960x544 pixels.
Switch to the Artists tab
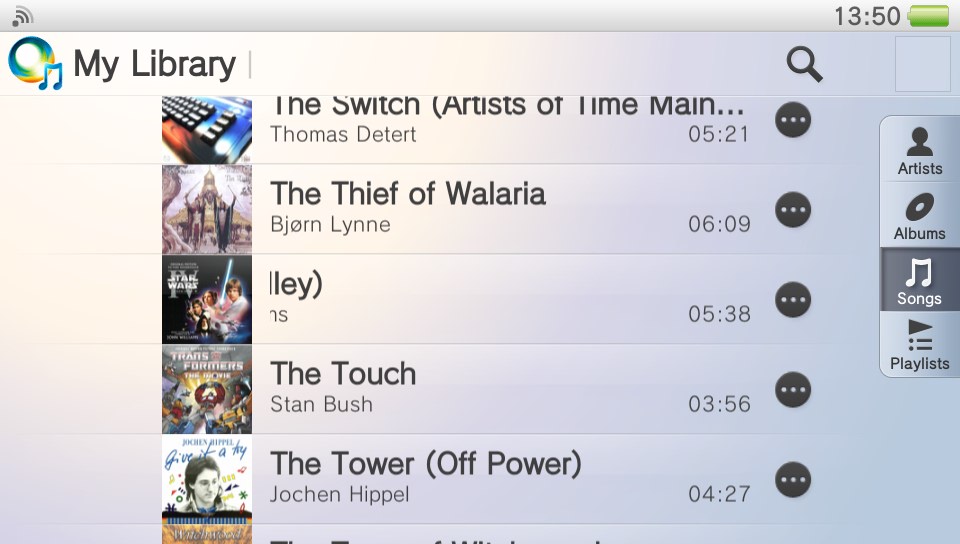[x=919, y=151]
